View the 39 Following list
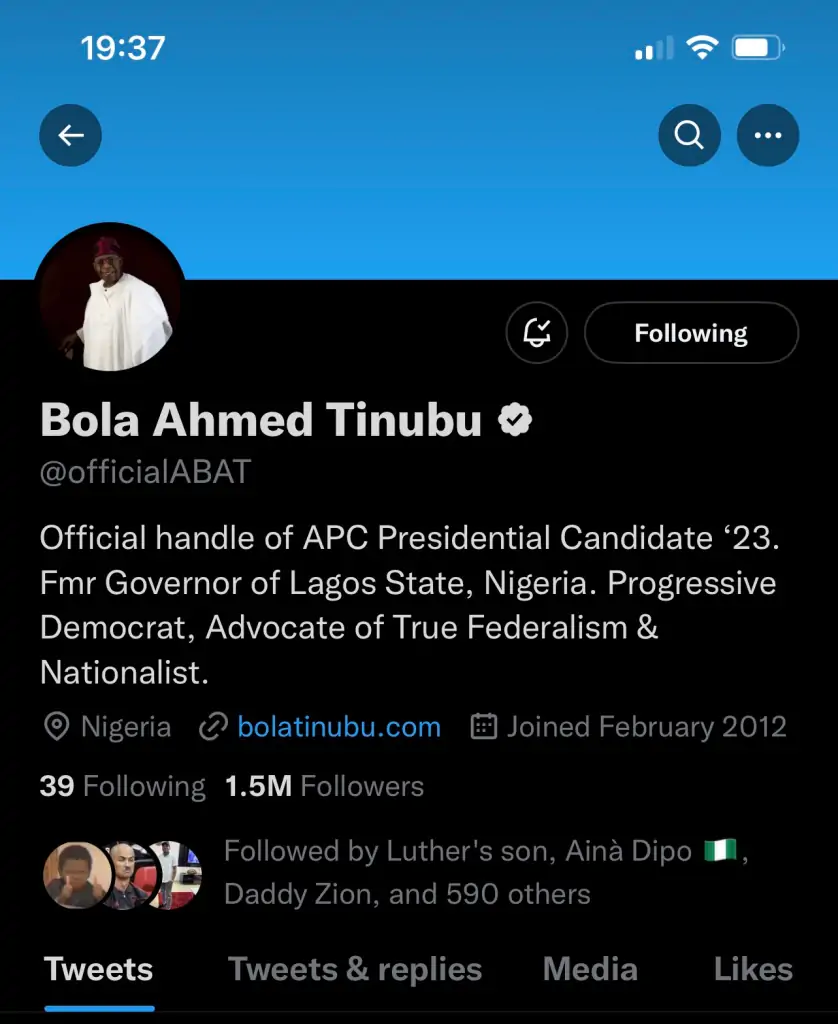This screenshot has height=1024, width=838. click(122, 786)
